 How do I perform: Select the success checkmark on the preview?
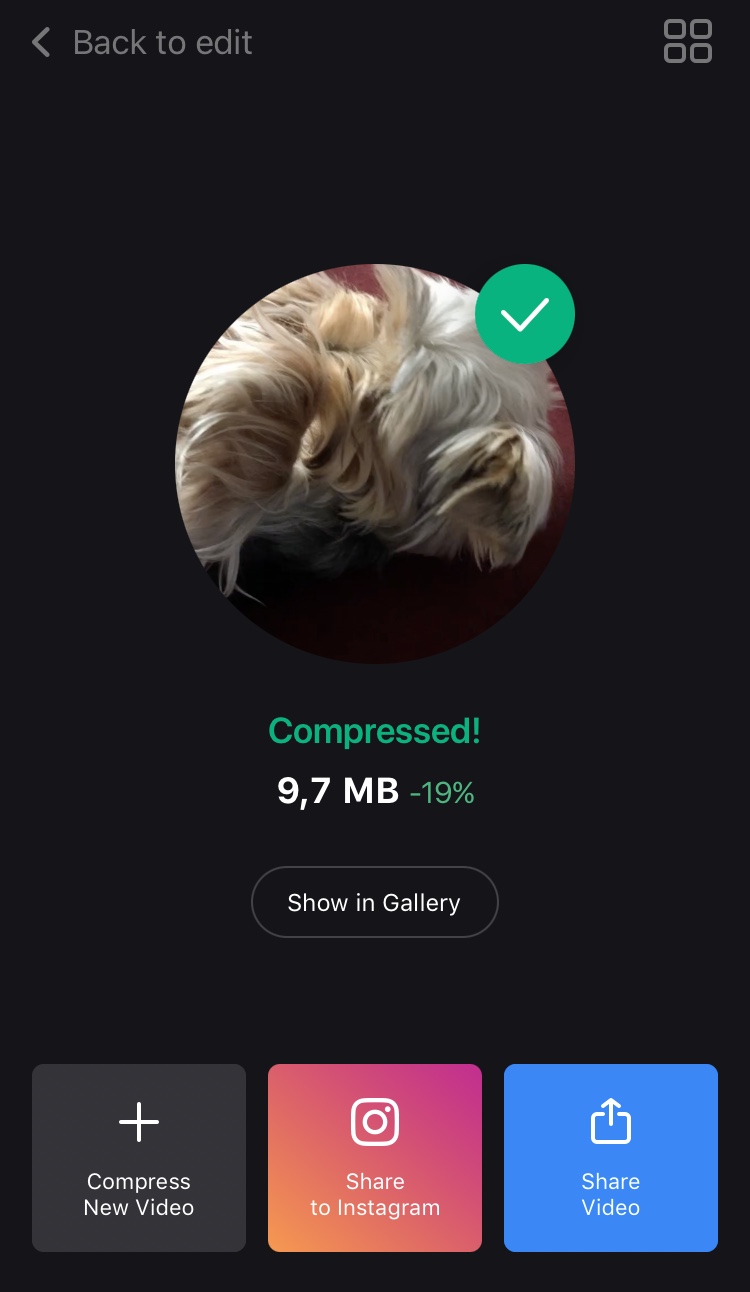click(x=524, y=314)
